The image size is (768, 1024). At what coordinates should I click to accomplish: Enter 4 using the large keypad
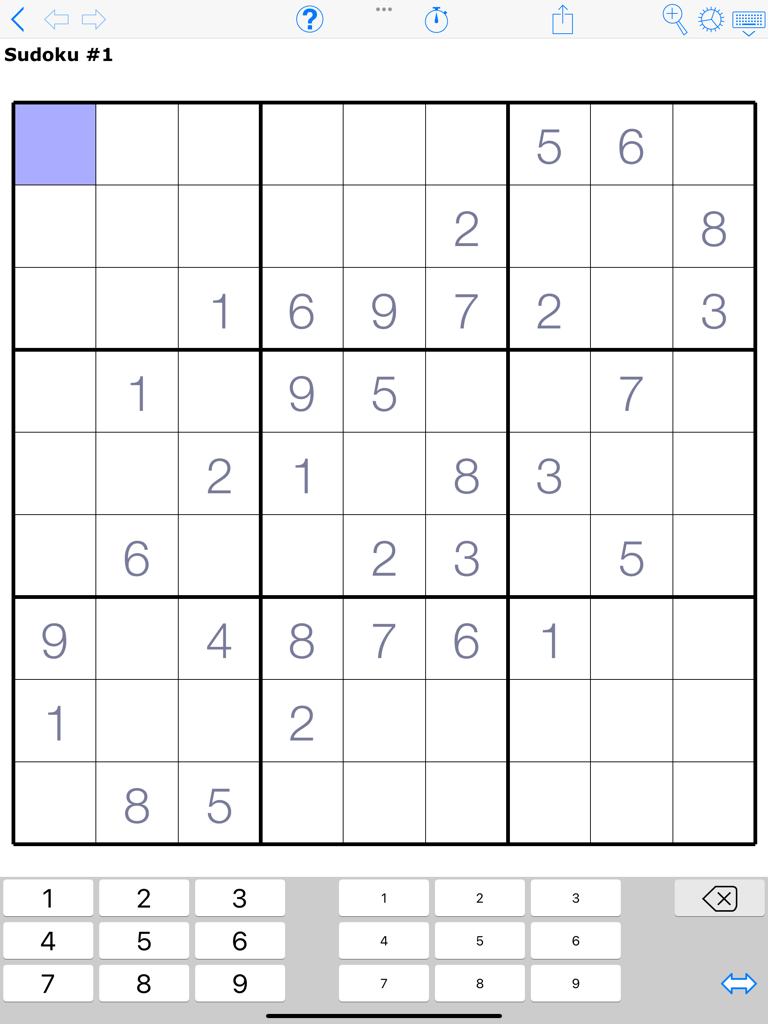tap(48, 941)
